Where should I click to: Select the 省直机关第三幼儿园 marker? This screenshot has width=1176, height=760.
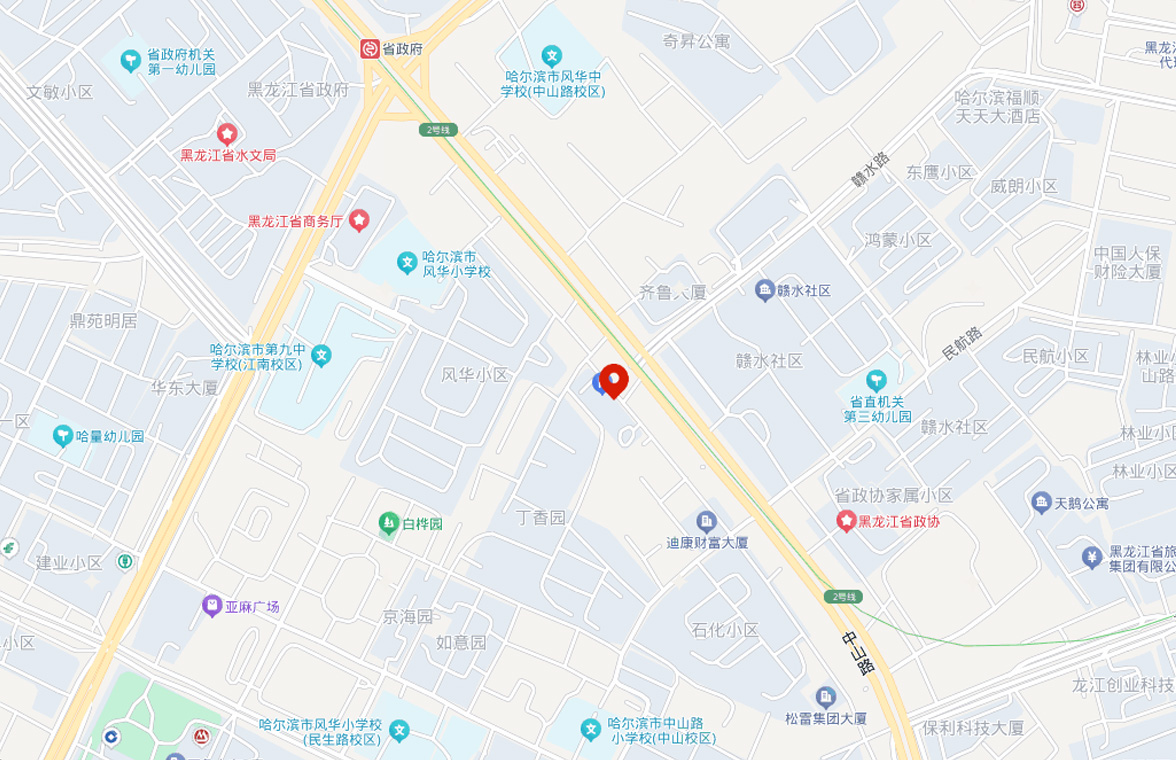[877, 380]
